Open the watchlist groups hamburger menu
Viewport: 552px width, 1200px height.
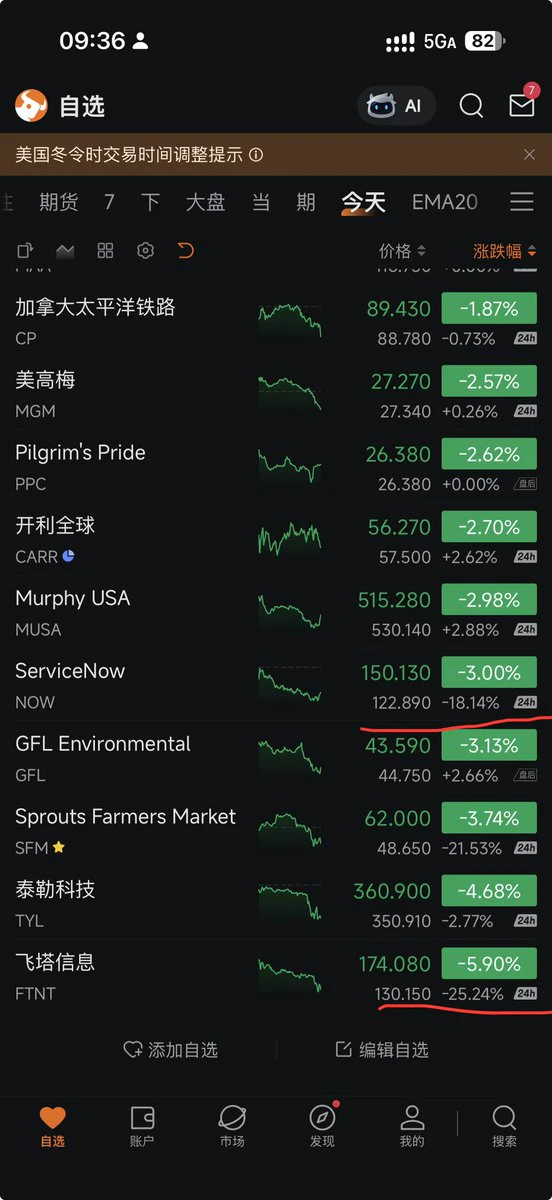522,202
